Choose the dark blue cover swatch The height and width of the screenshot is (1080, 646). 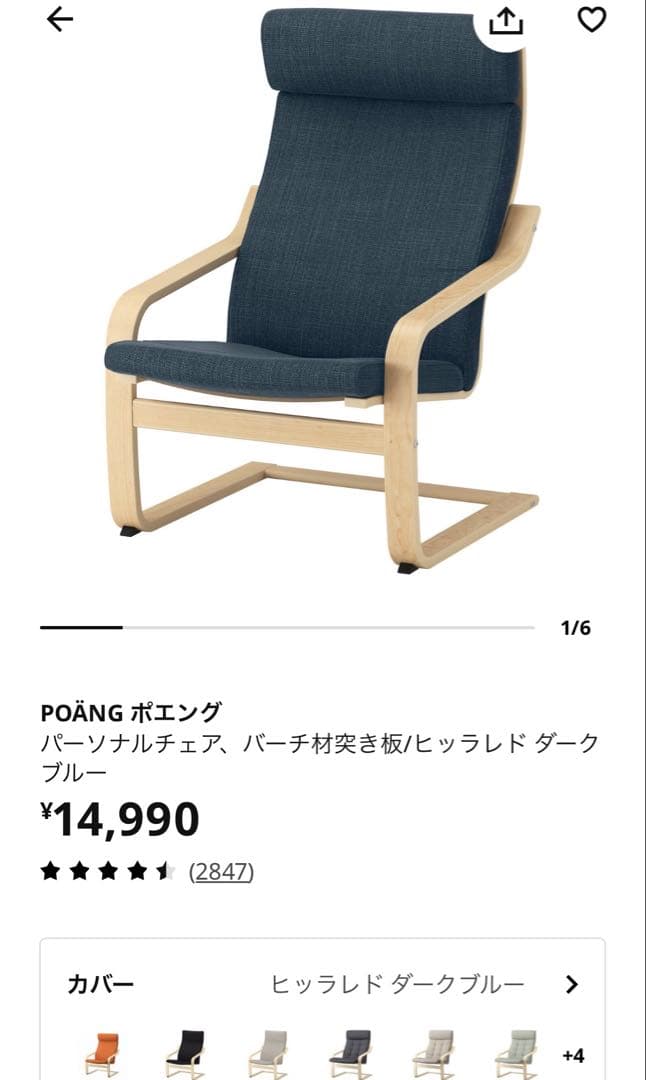pos(350,1054)
